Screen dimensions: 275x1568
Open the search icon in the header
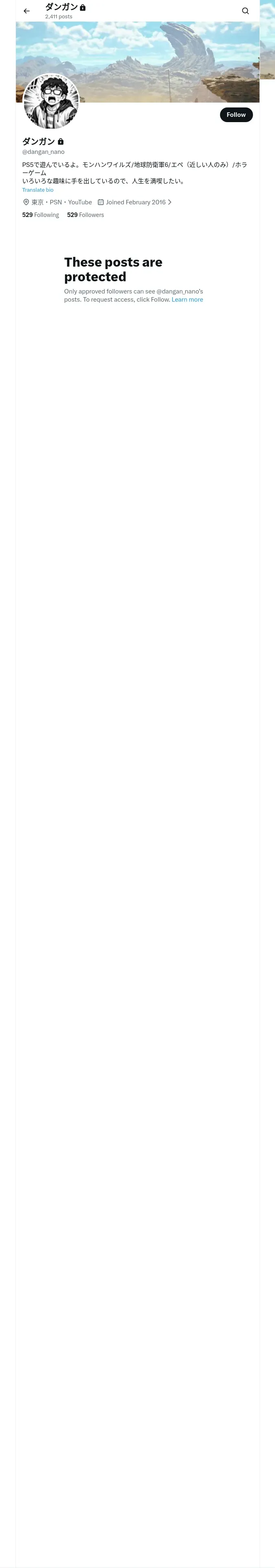tap(245, 11)
